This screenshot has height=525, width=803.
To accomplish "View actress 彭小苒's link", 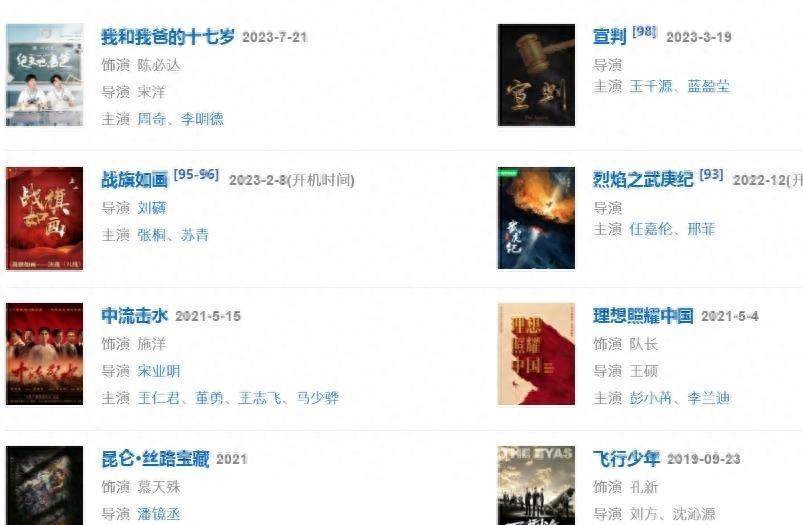I will click(652, 398).
